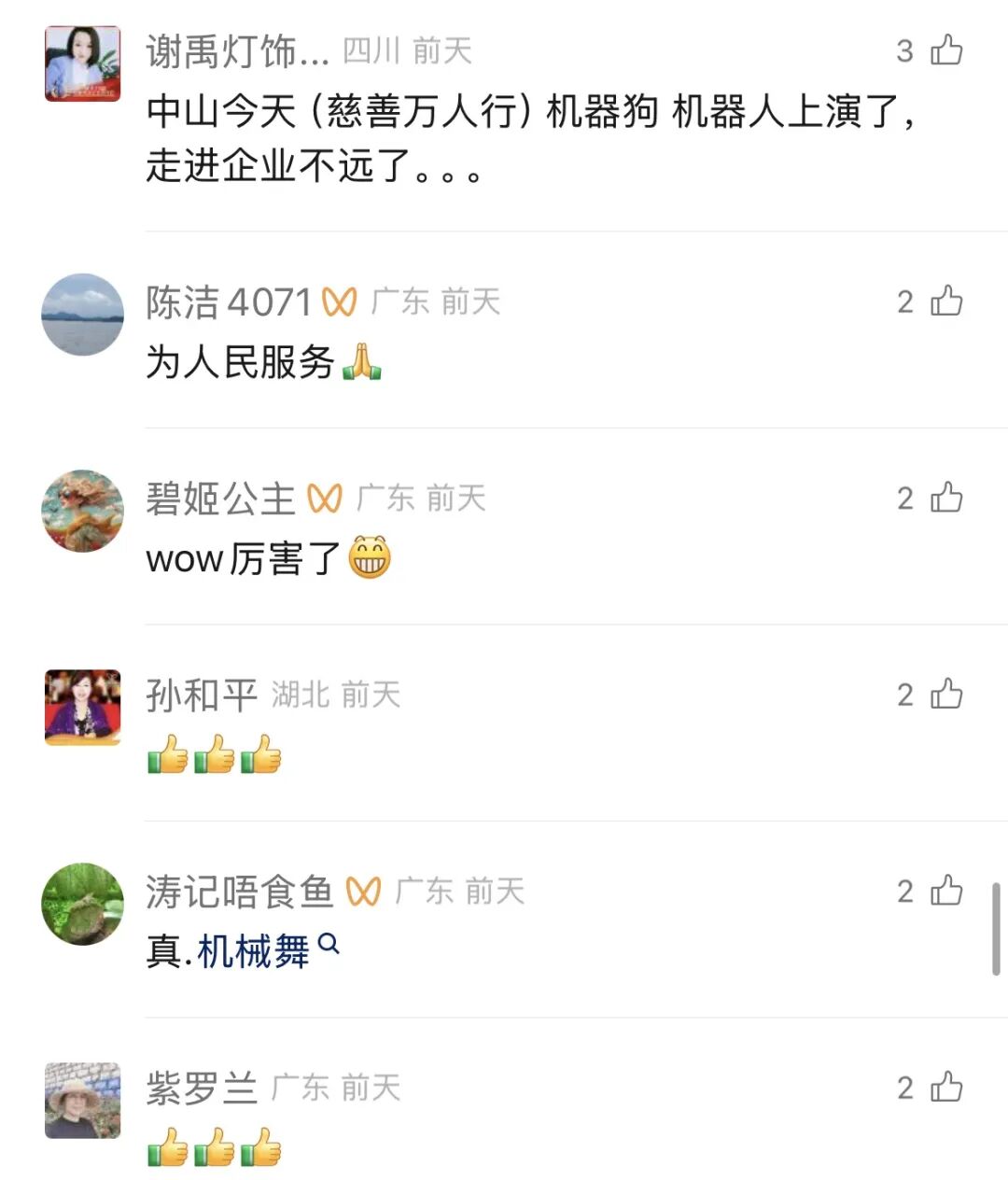View 陈洁4071's profile via avatar
This screenshot has height=1180, width=1008.
pyautogui.click(x=83, y=315)
